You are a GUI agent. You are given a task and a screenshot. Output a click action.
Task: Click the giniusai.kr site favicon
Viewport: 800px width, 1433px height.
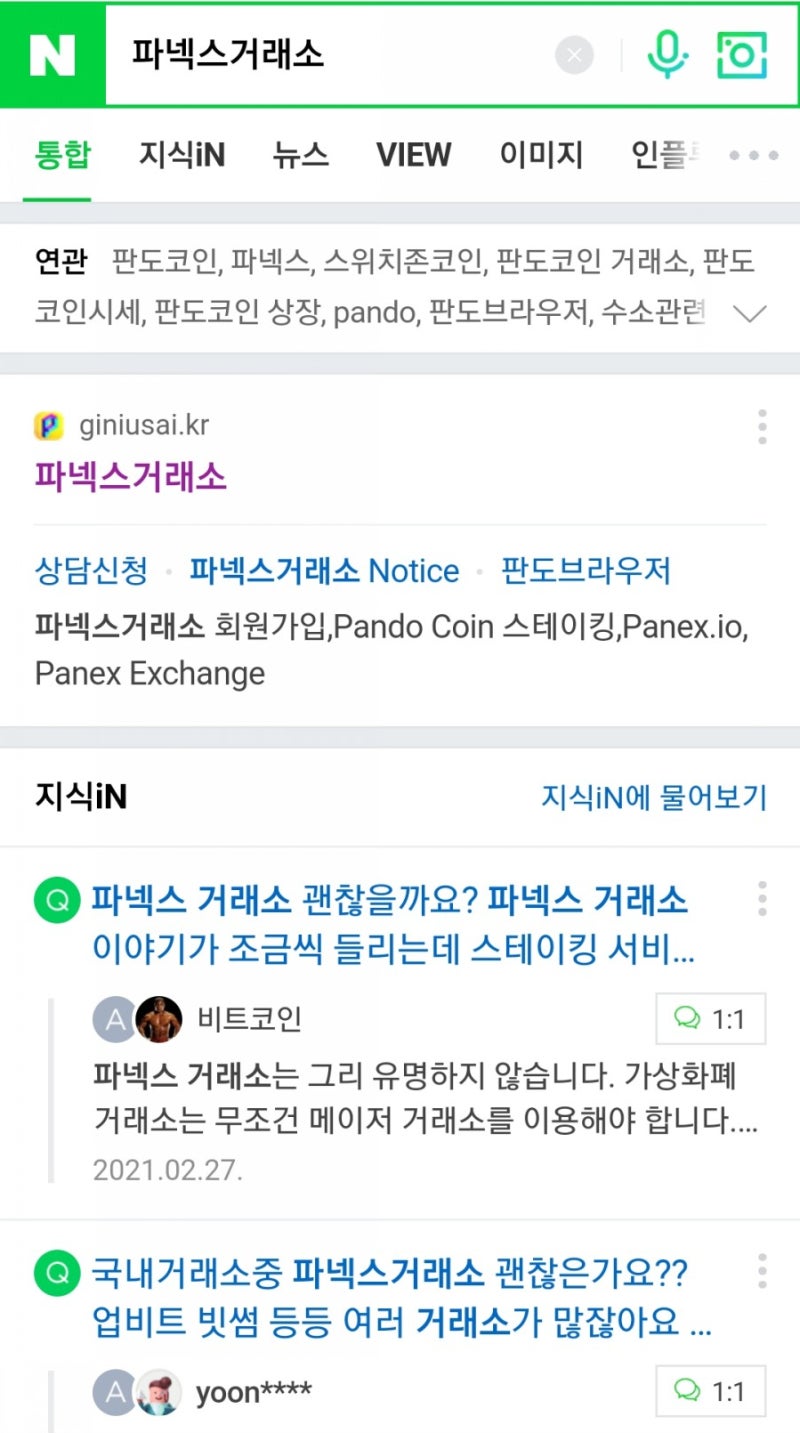(46, 426)
